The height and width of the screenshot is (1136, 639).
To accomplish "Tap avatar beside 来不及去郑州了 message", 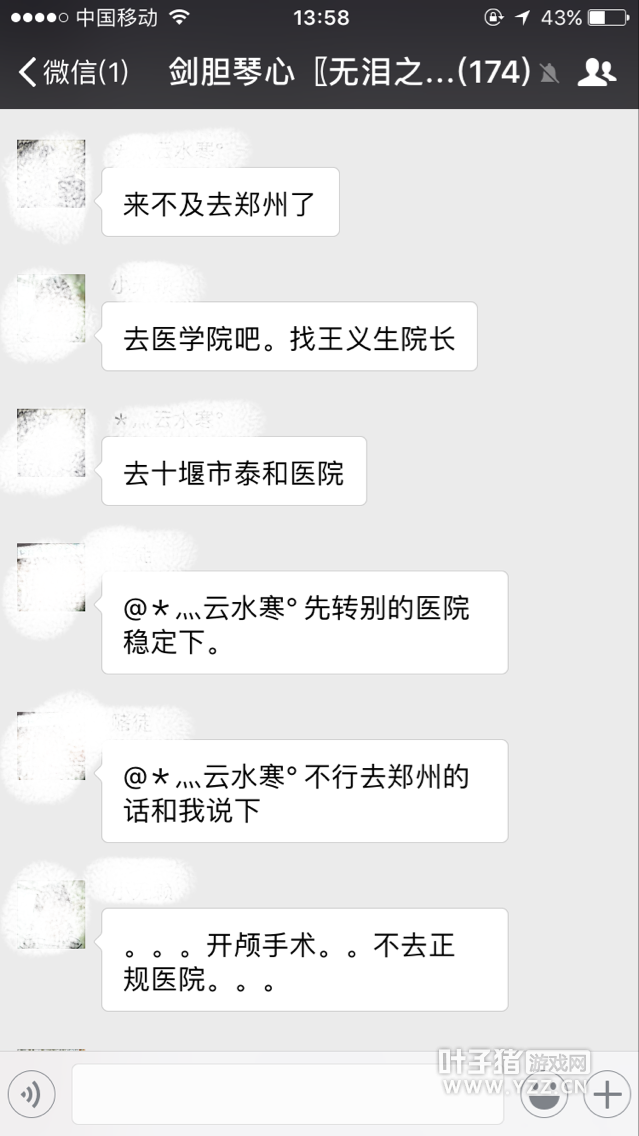I will [x=51, y=174].
